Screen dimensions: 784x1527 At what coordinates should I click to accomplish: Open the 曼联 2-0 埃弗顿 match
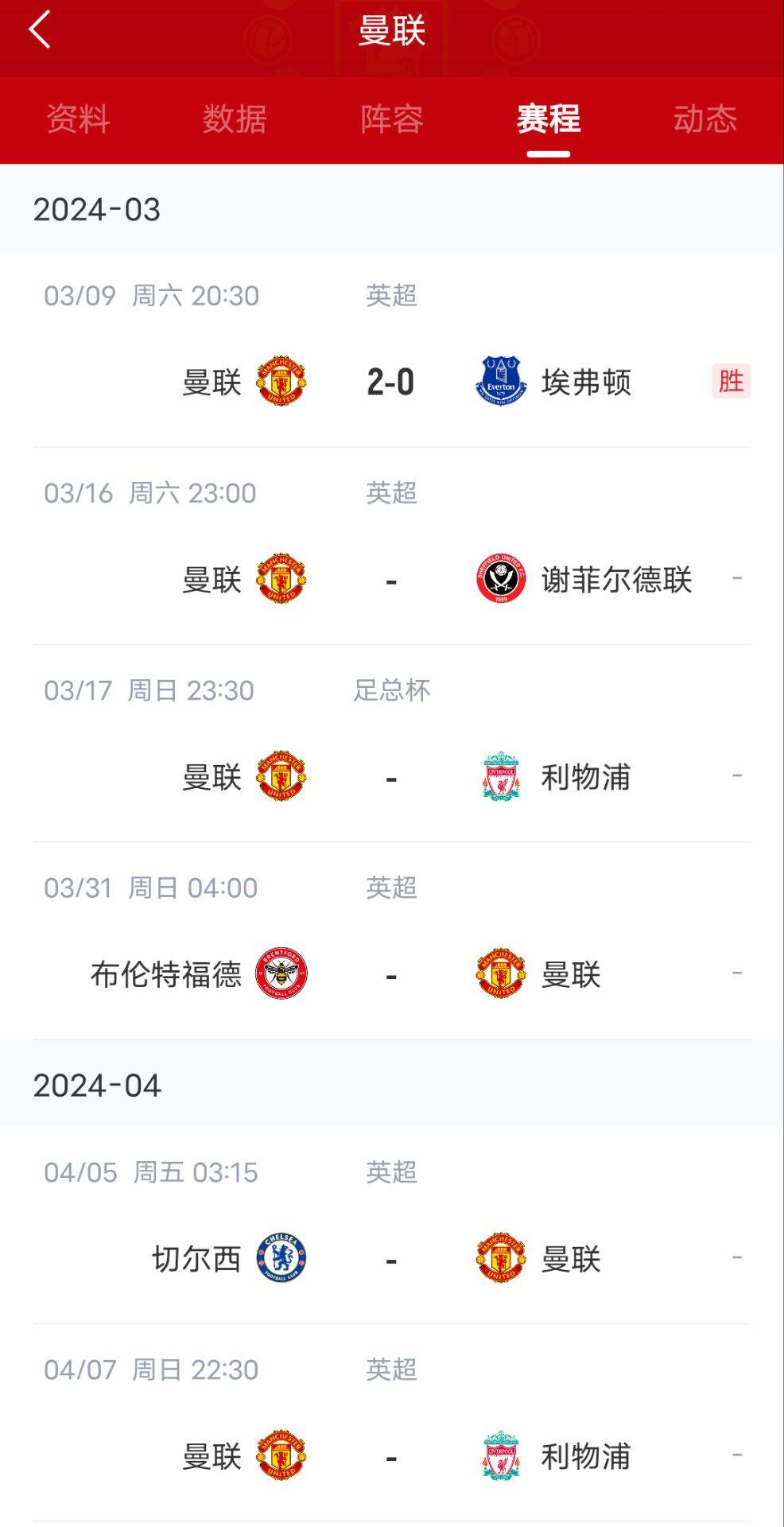(391, 382)
